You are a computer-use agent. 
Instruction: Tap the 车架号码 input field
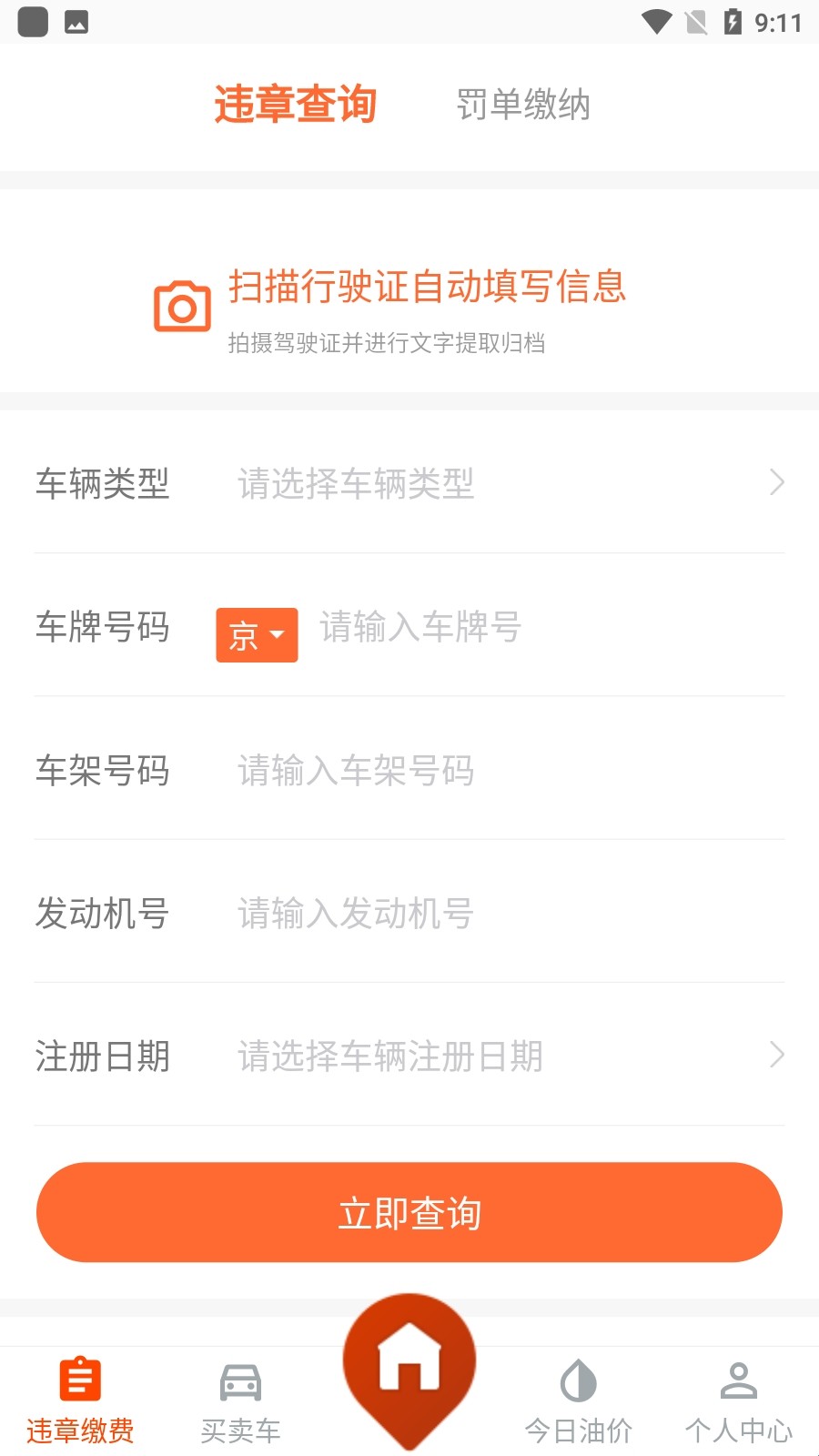[505, 771]
